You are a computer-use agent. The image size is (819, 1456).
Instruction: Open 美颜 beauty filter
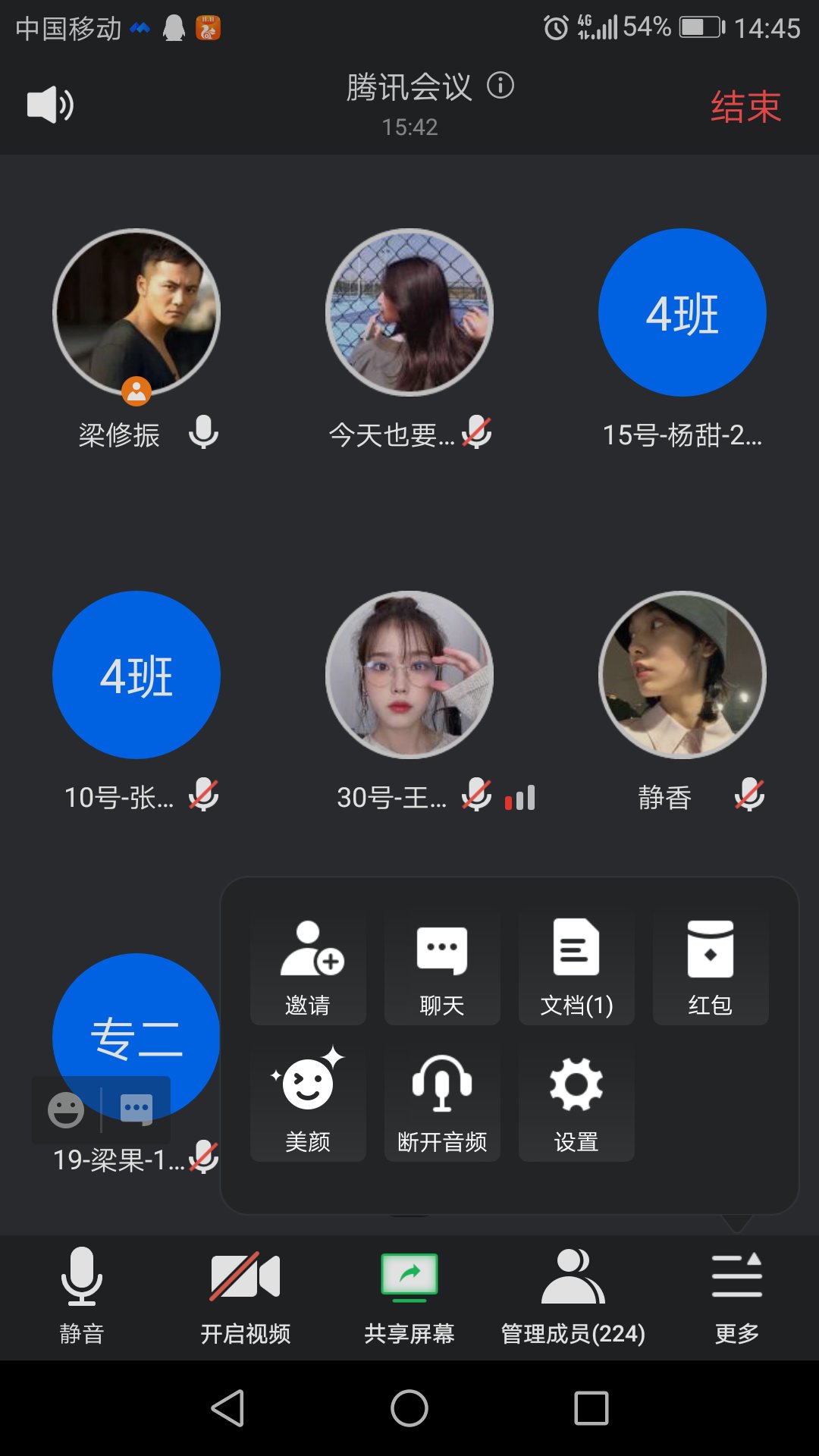(x=308, y=1103)
